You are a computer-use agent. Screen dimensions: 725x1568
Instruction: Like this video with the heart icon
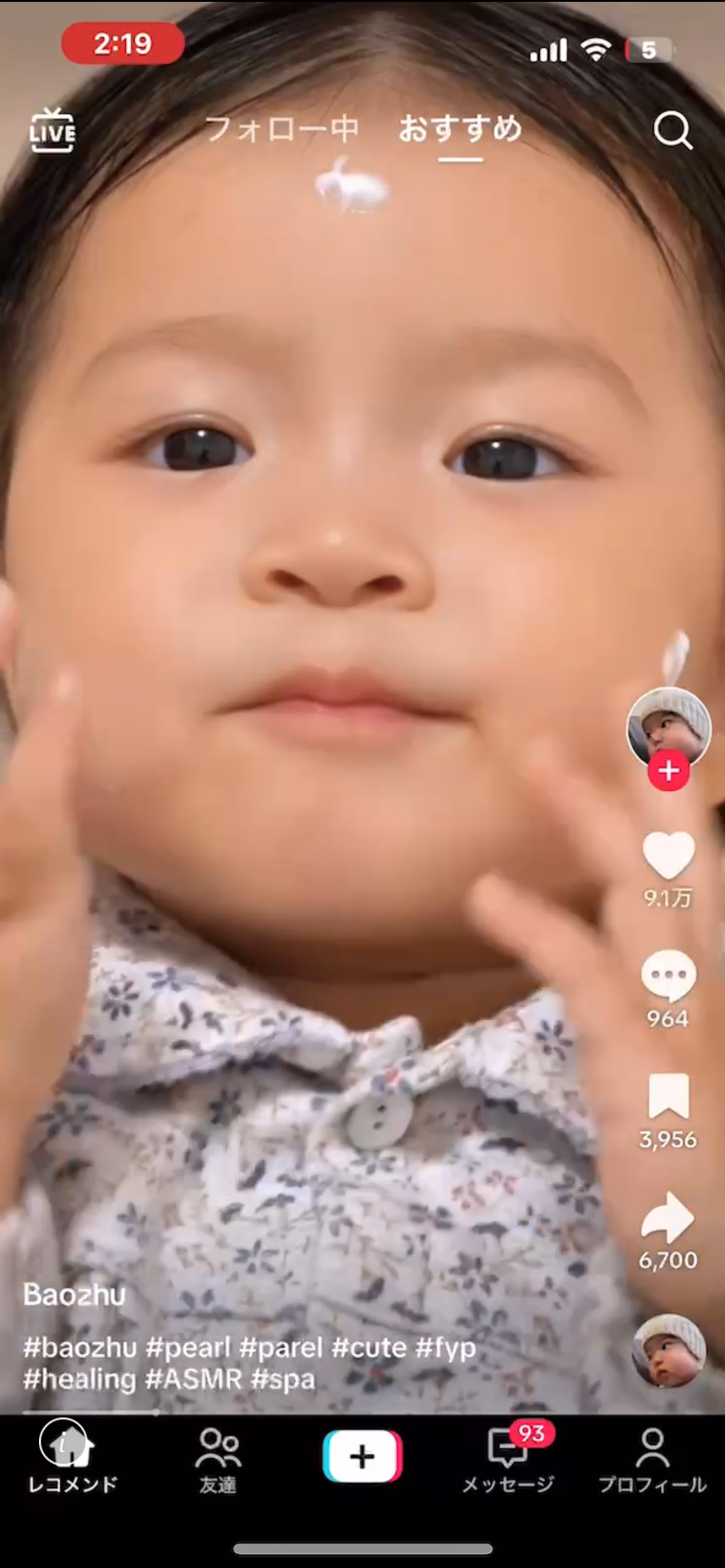pyautogui.click(x=668, y=855)
